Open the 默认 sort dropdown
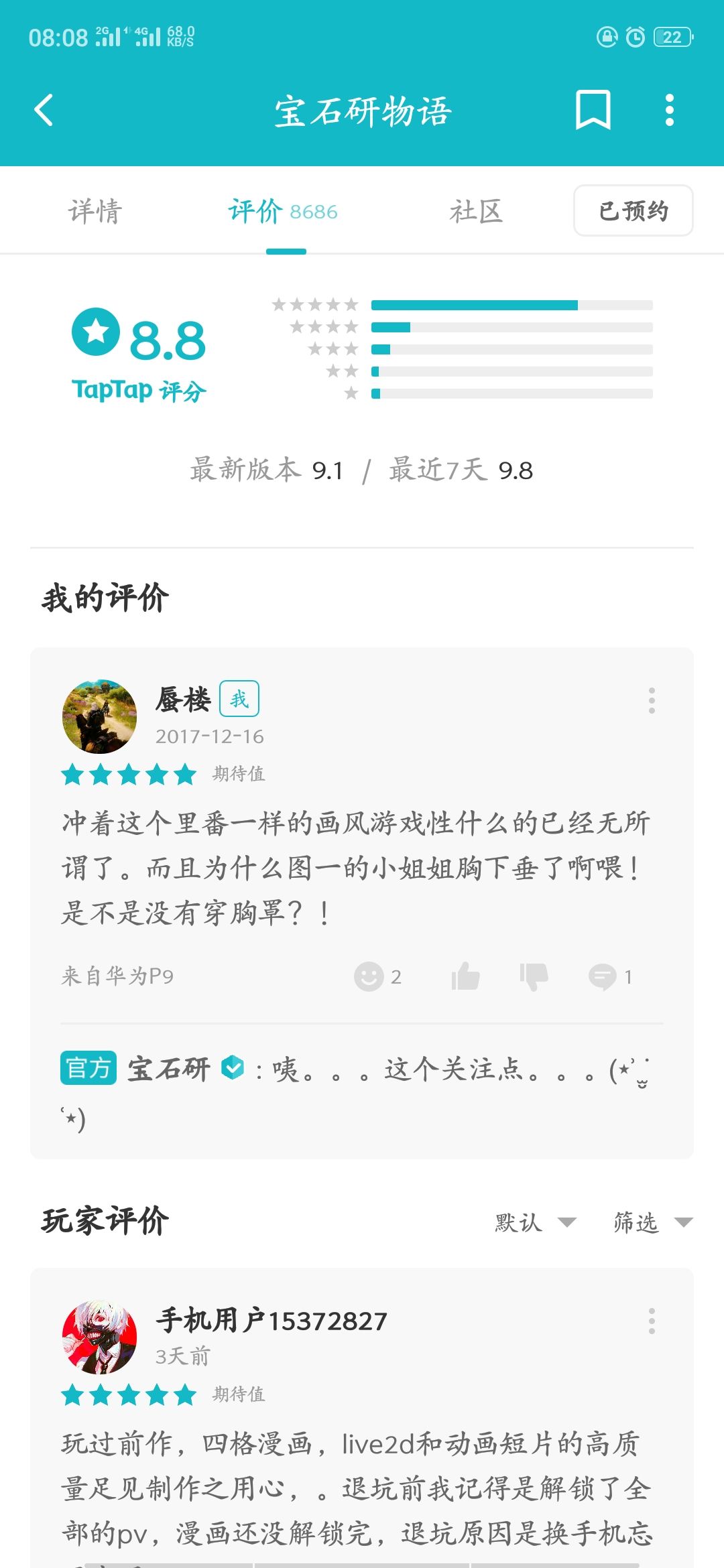Image resolution: width=724 pixels, height=1568 pixels. [x=536, y=1222]
